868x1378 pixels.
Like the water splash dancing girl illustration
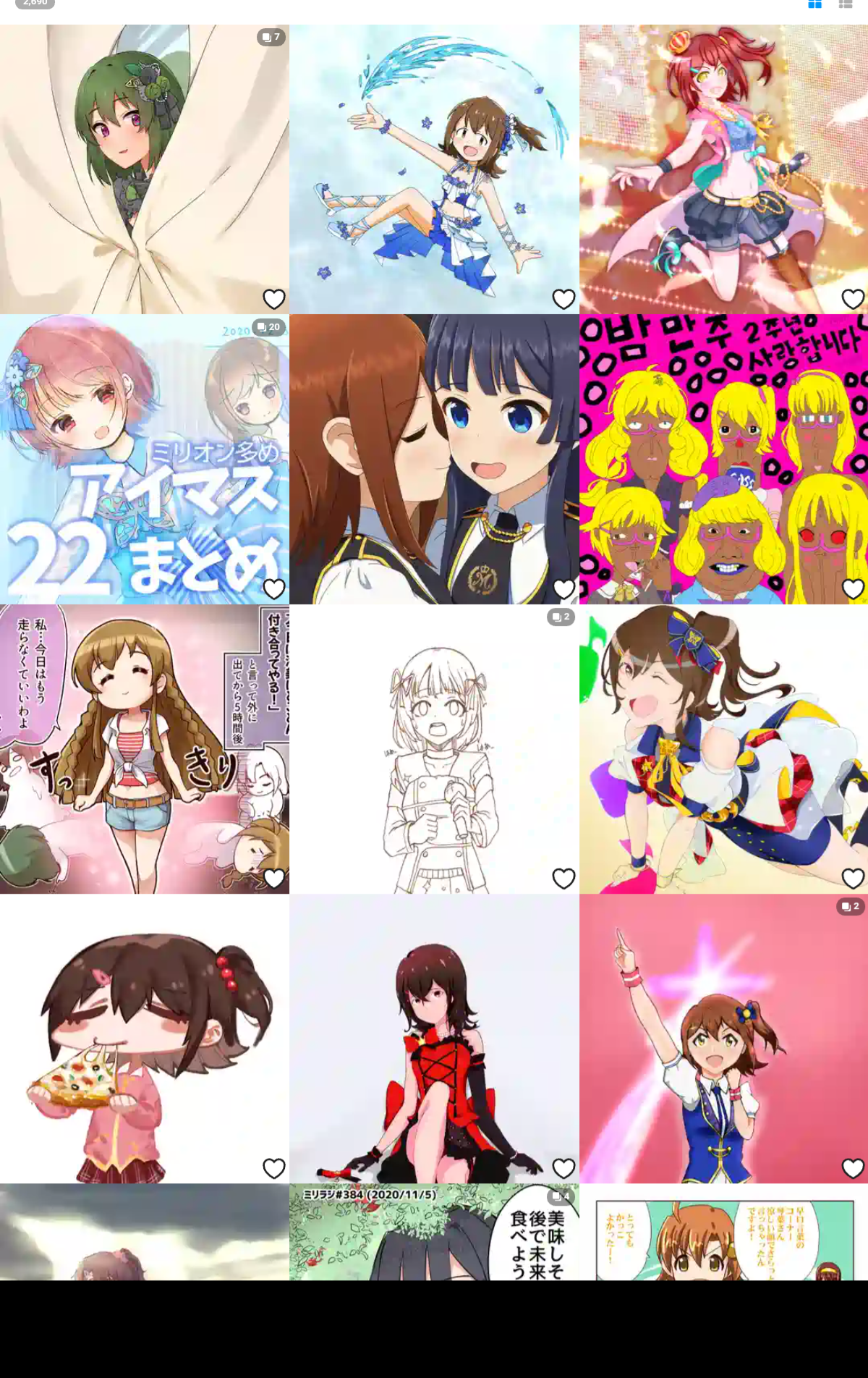(x=563, y=299)
